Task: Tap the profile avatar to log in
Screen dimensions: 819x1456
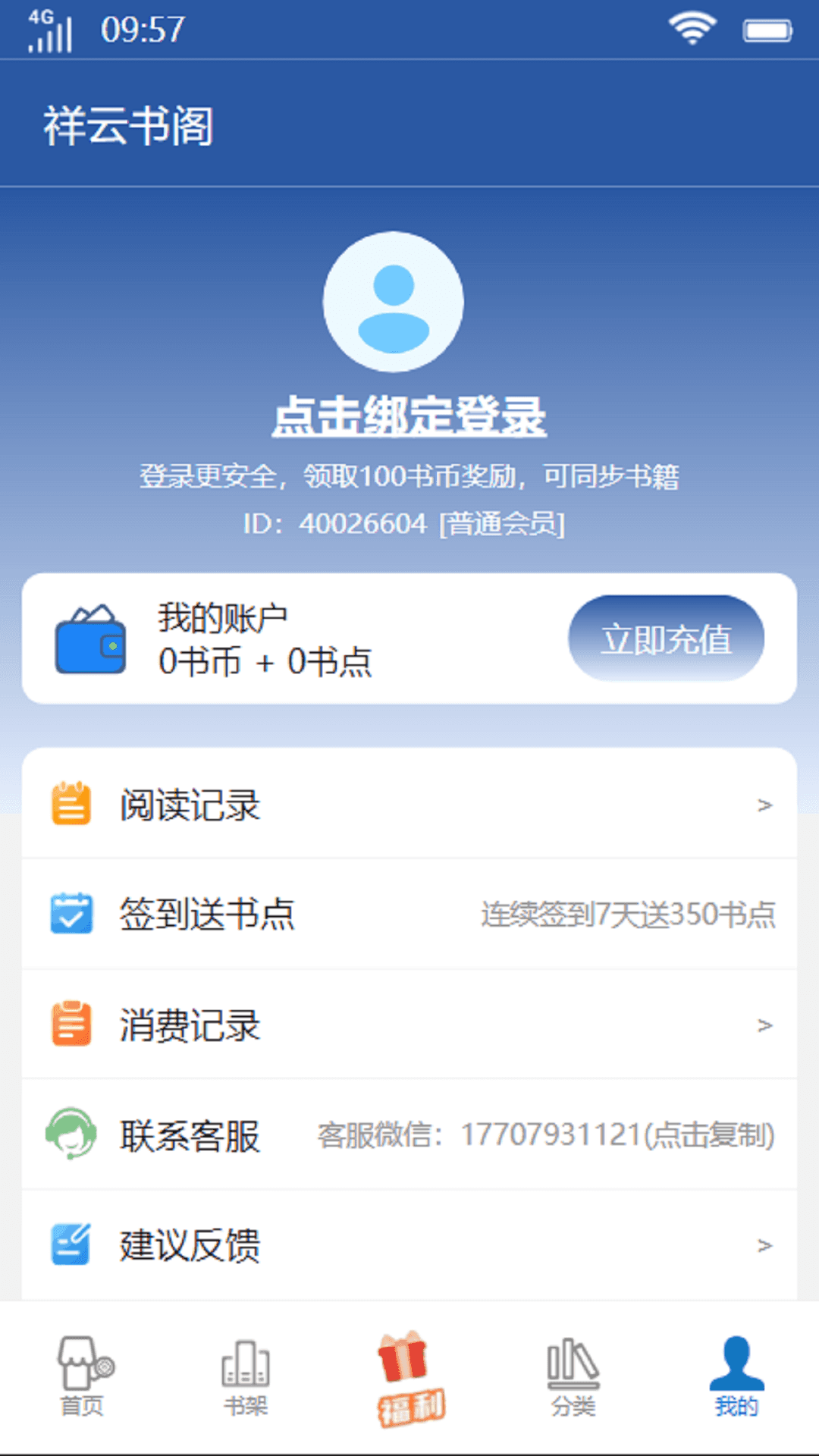Action: [393, 302]
